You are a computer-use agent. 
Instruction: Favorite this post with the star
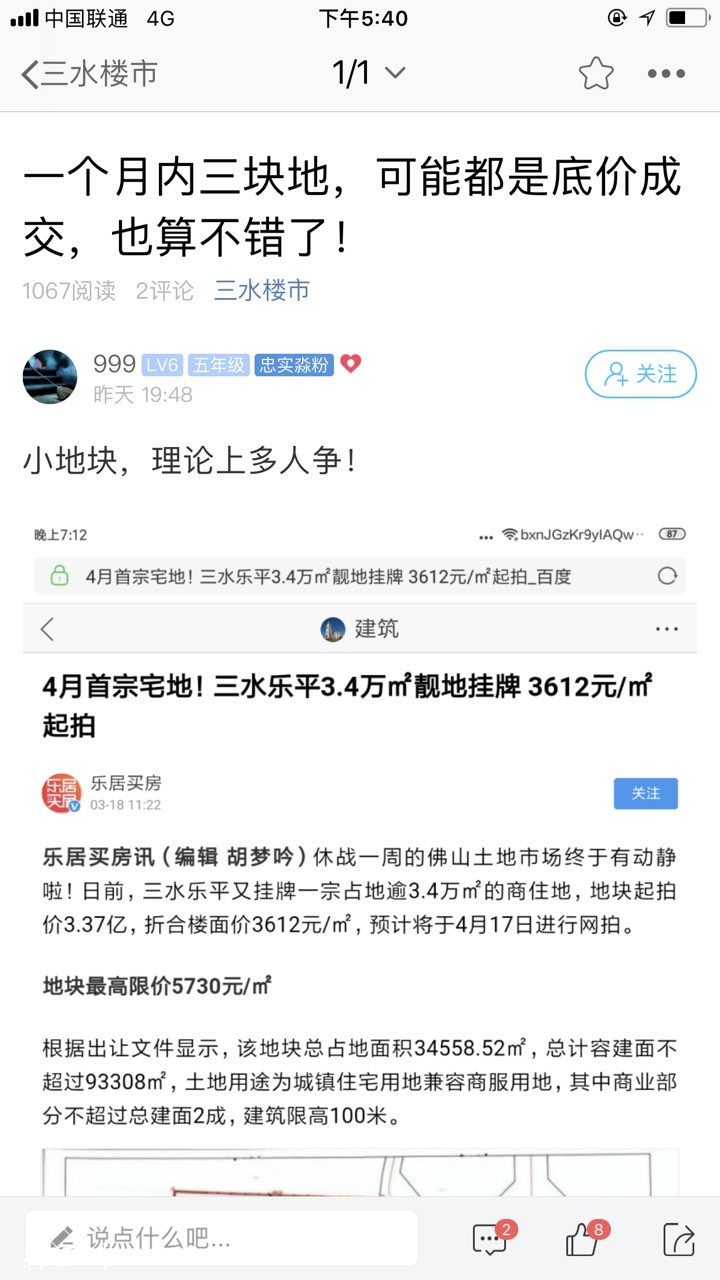click(595, 73)
